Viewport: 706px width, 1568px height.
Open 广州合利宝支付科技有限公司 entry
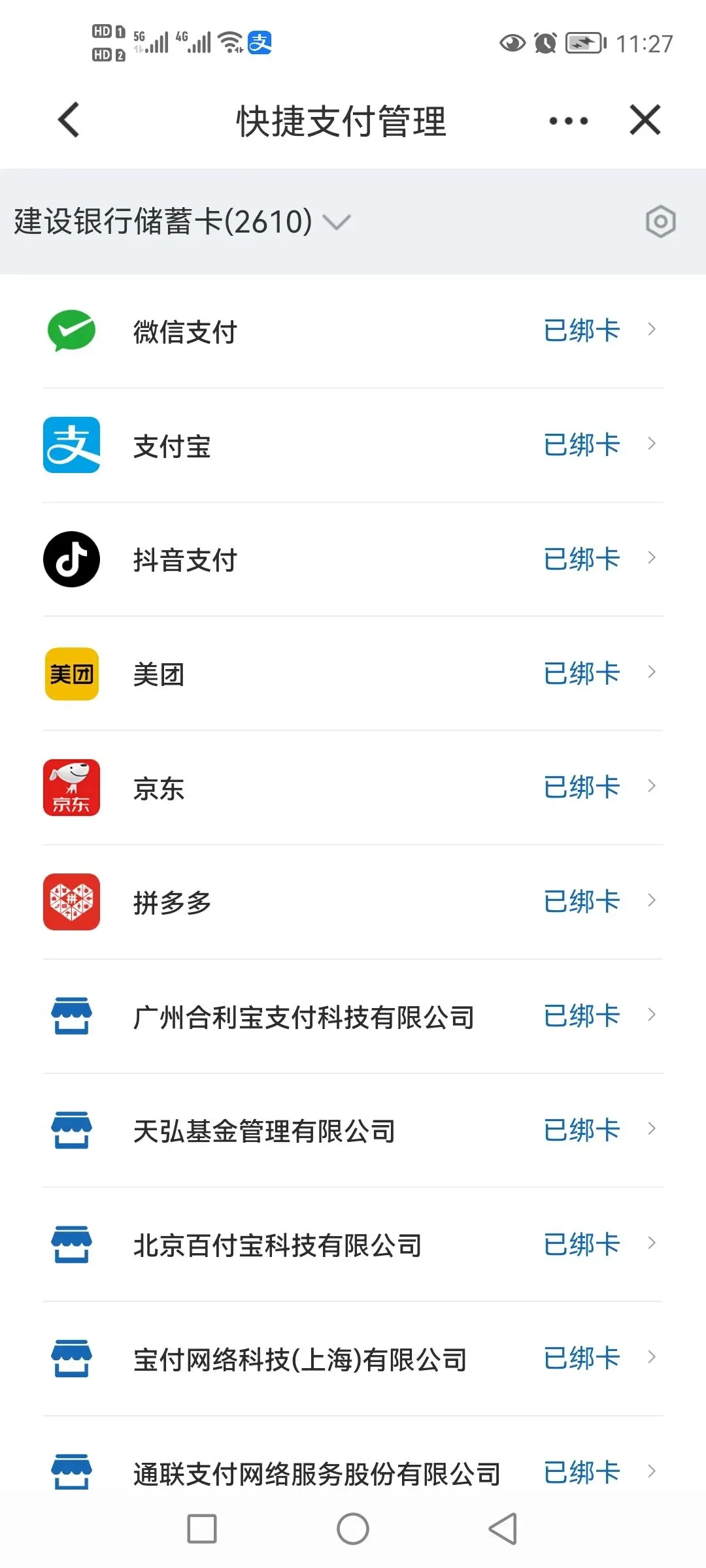click(353, 1017)
